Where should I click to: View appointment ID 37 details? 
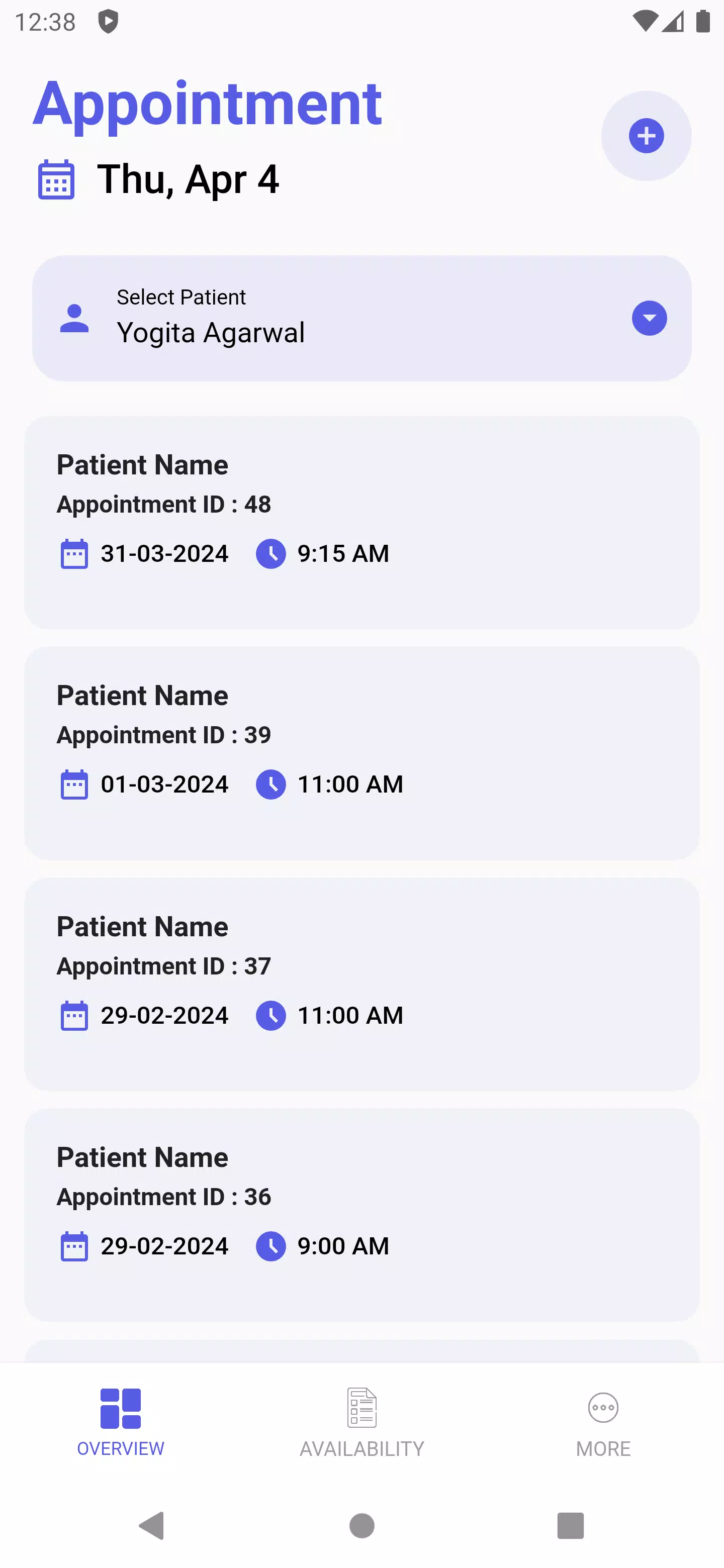coord(361,984)
